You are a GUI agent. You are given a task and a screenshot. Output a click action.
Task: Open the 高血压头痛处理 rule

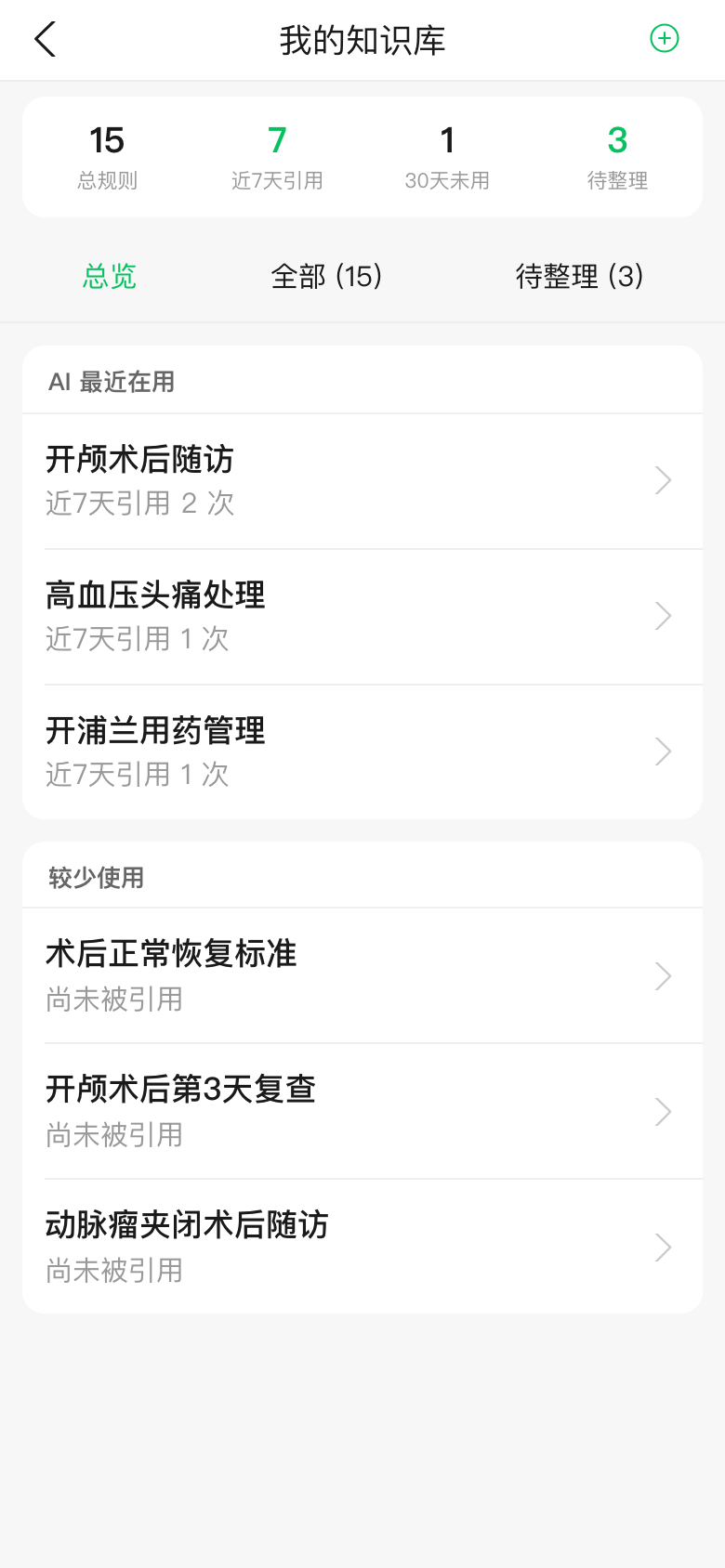362,616
